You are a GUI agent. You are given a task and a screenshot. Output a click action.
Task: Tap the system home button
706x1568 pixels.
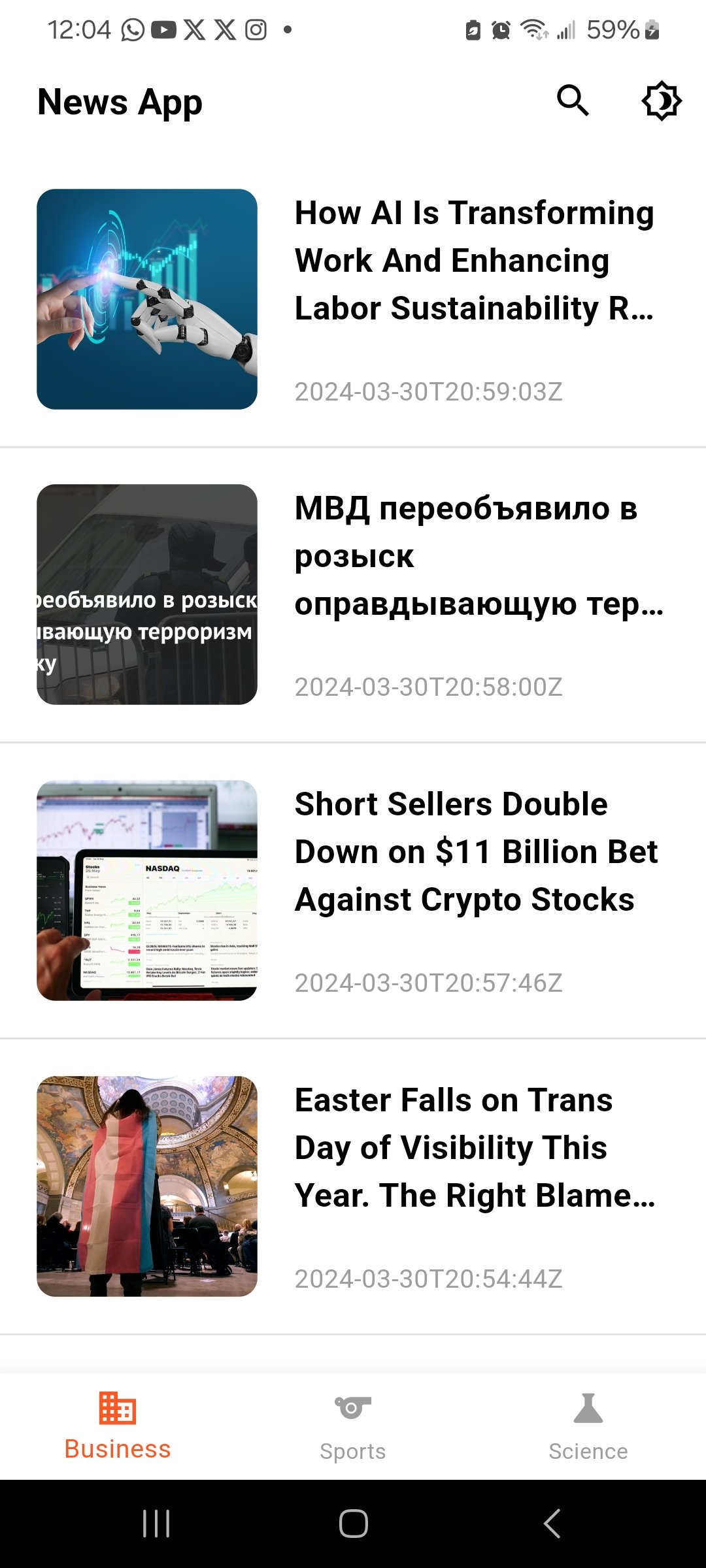click(353, 1524)
